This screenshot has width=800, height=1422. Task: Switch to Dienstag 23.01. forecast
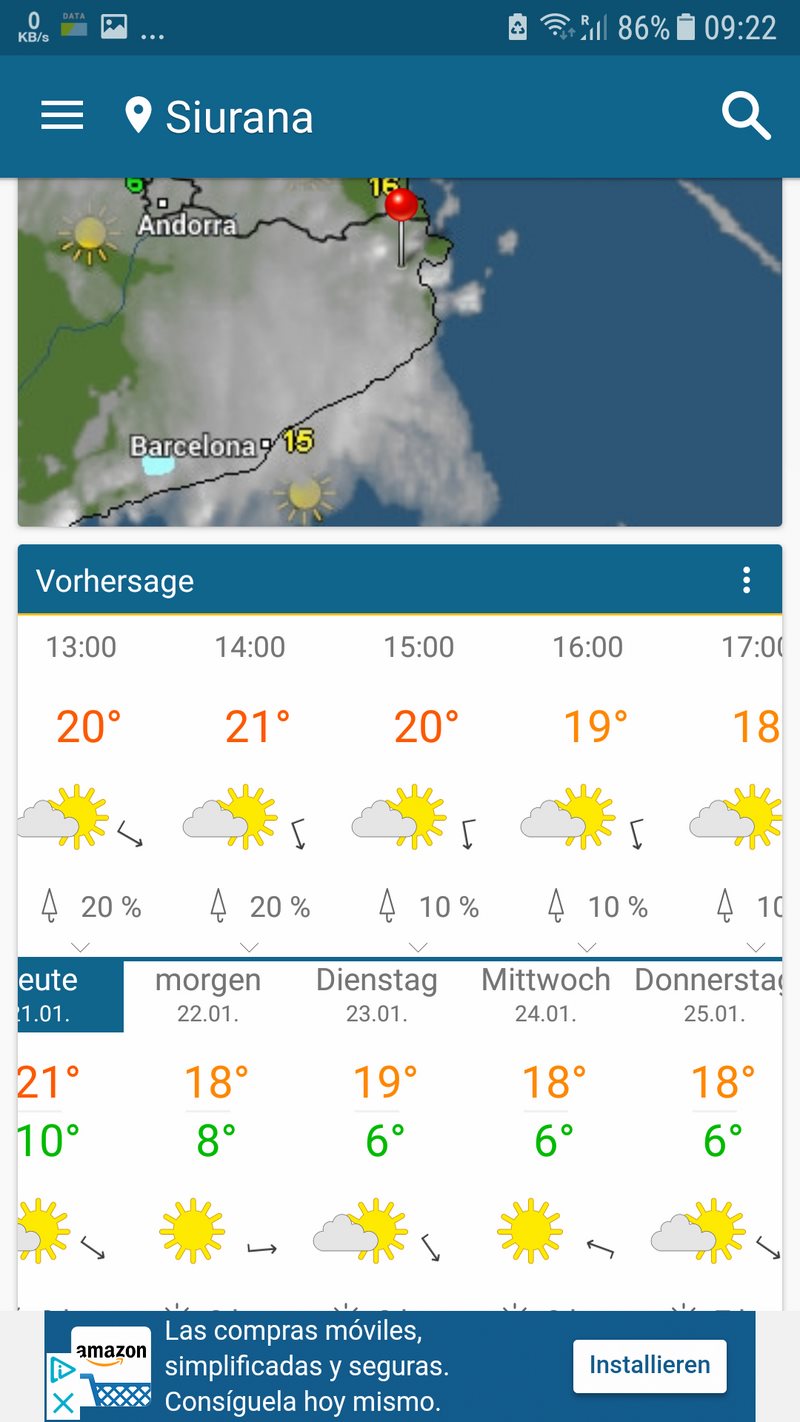click(377, 995)
